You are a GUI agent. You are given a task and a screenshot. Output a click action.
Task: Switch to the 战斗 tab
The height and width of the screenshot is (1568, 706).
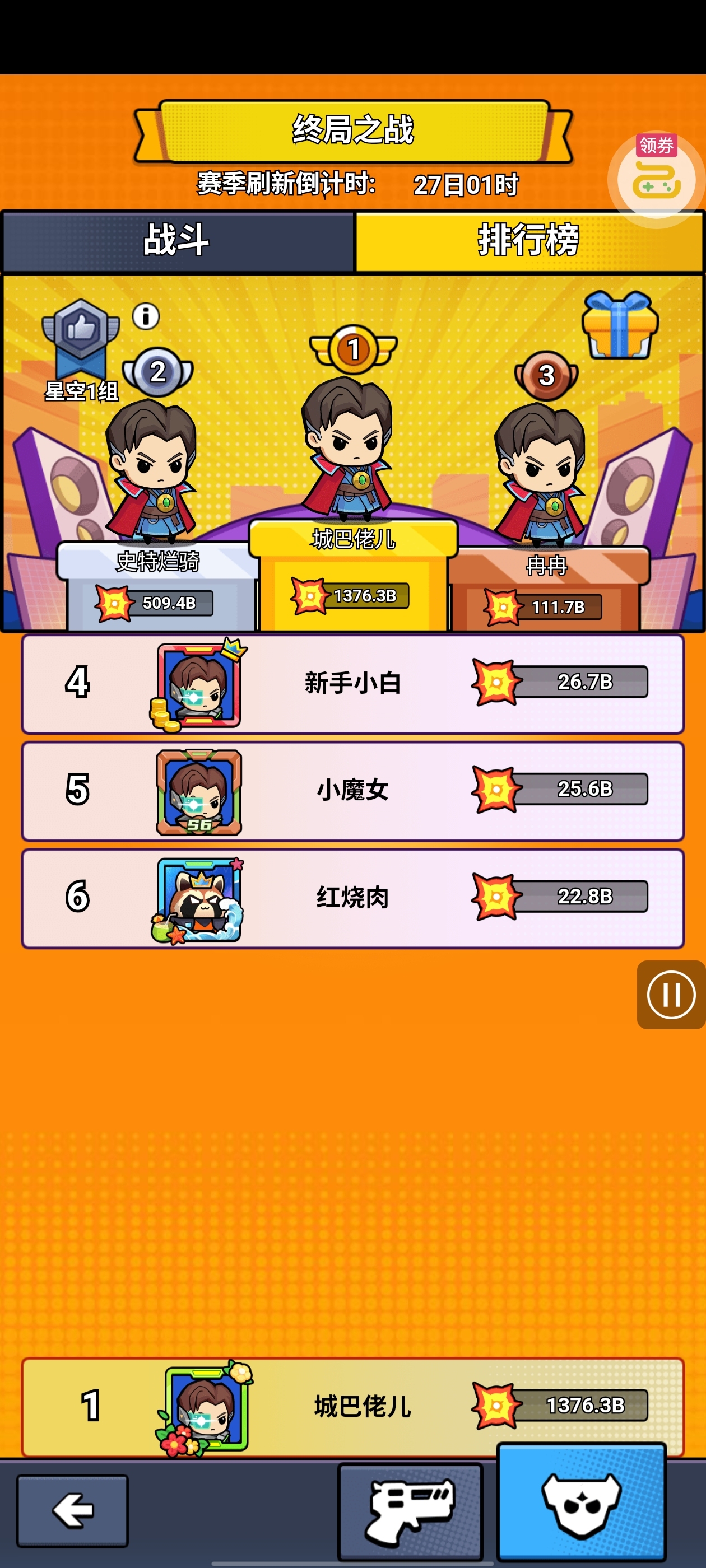pos(176,240)
